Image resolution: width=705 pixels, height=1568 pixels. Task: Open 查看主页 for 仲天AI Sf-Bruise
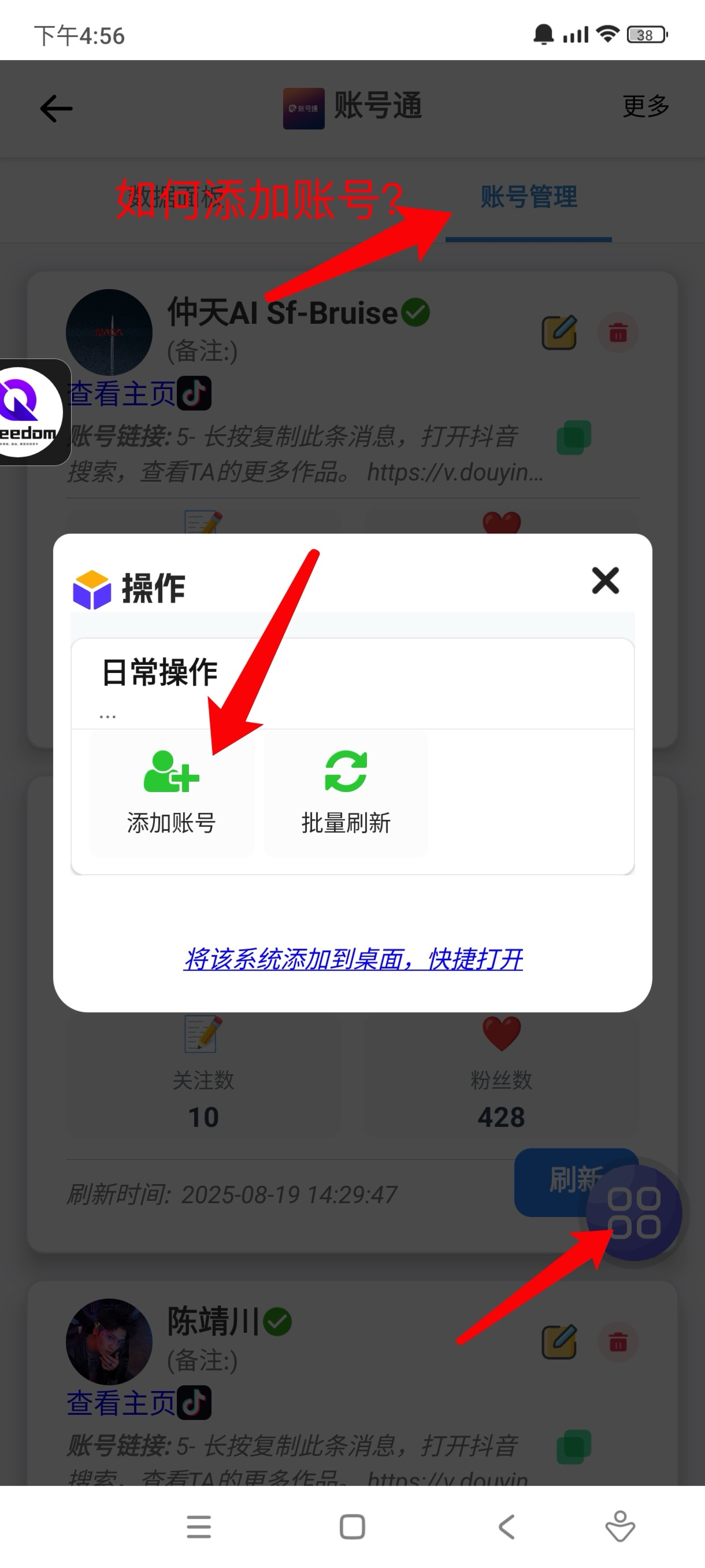pyautogui.click(x=122, y=394)
